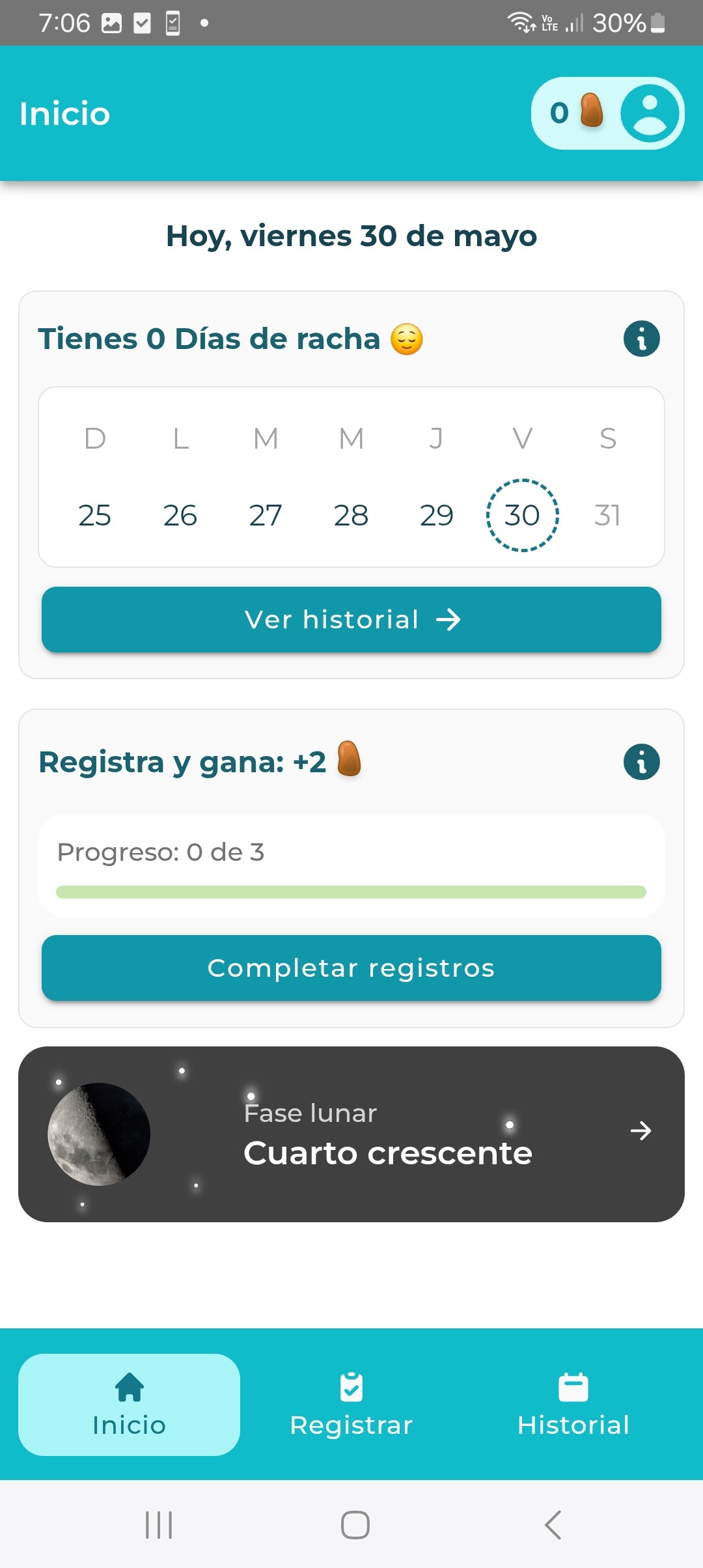Screen dimensions: 703x1568
Task: Open the Fase lunar card
Action: tap(351, 1134)
